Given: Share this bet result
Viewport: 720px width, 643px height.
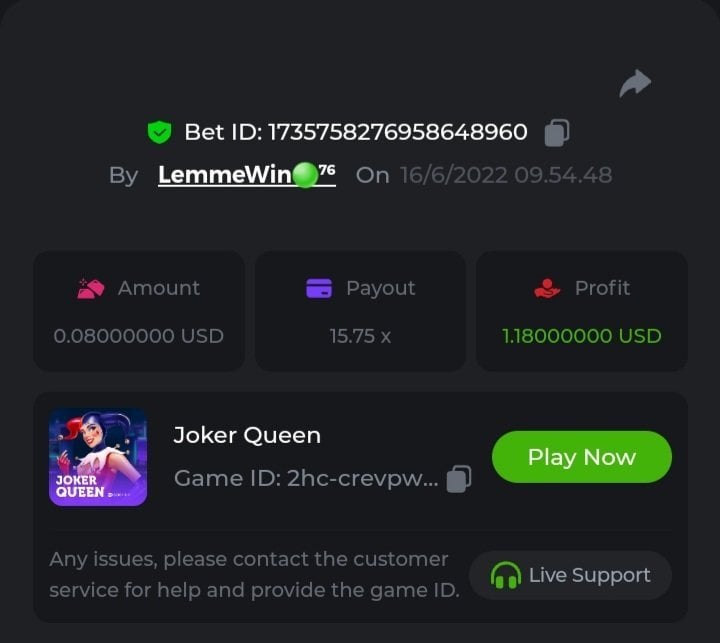Looking at the screenshot, I should coord(635,84).
